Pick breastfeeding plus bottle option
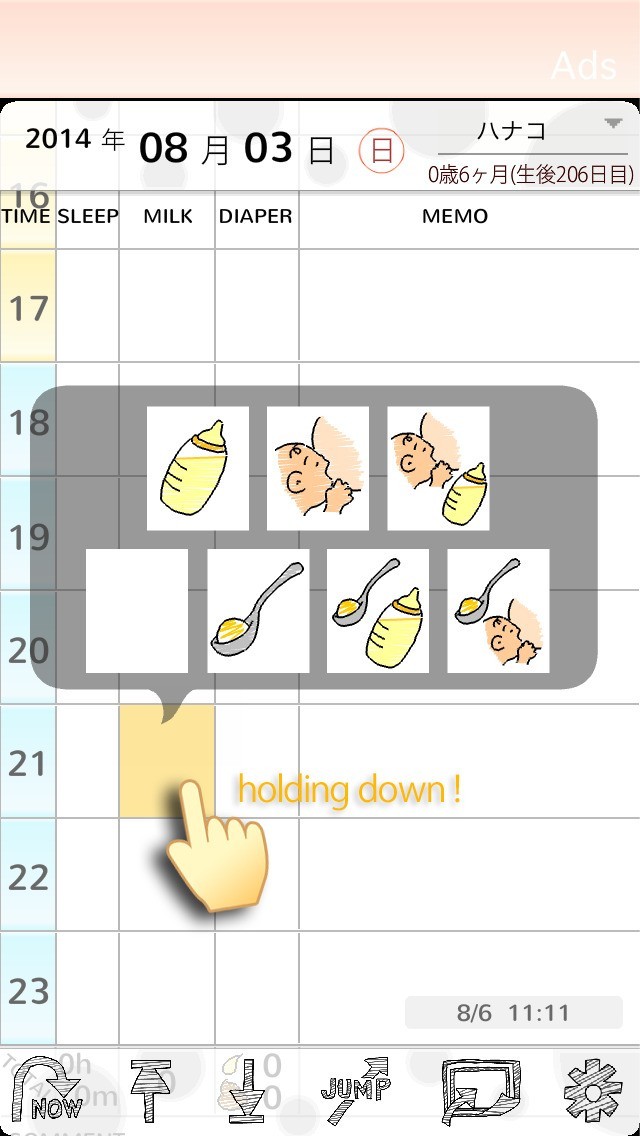Image resolution: width=640 pixels, height=1136 pixels. coord(438,468)
